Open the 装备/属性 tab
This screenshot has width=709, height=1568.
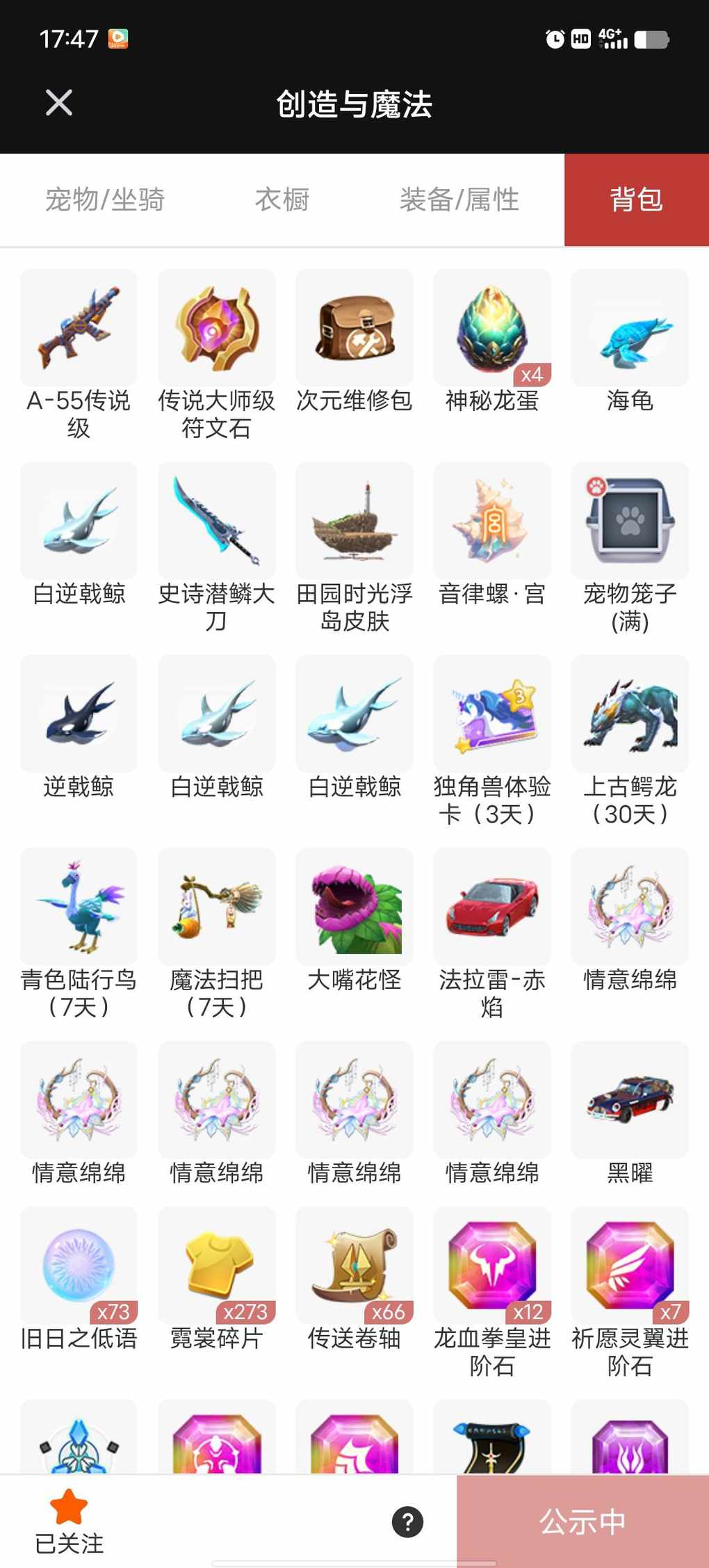point(459,200)
